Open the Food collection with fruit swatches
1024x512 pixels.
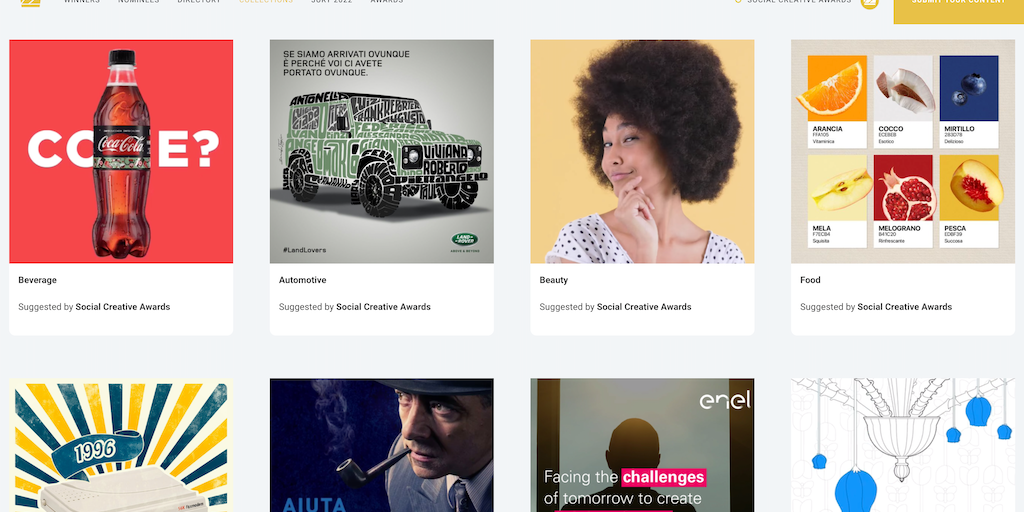click(x=902, y=152)
